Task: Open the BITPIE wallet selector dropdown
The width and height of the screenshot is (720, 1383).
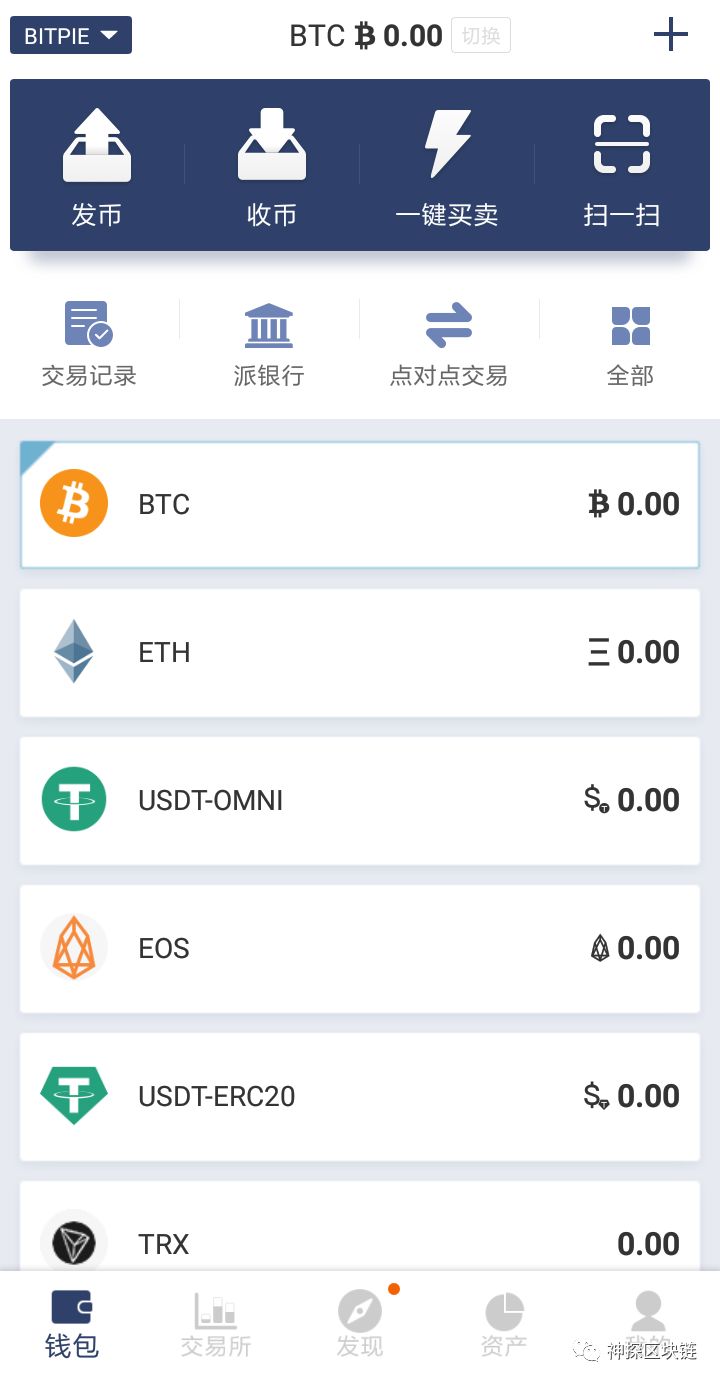Action: coord(70,35)
